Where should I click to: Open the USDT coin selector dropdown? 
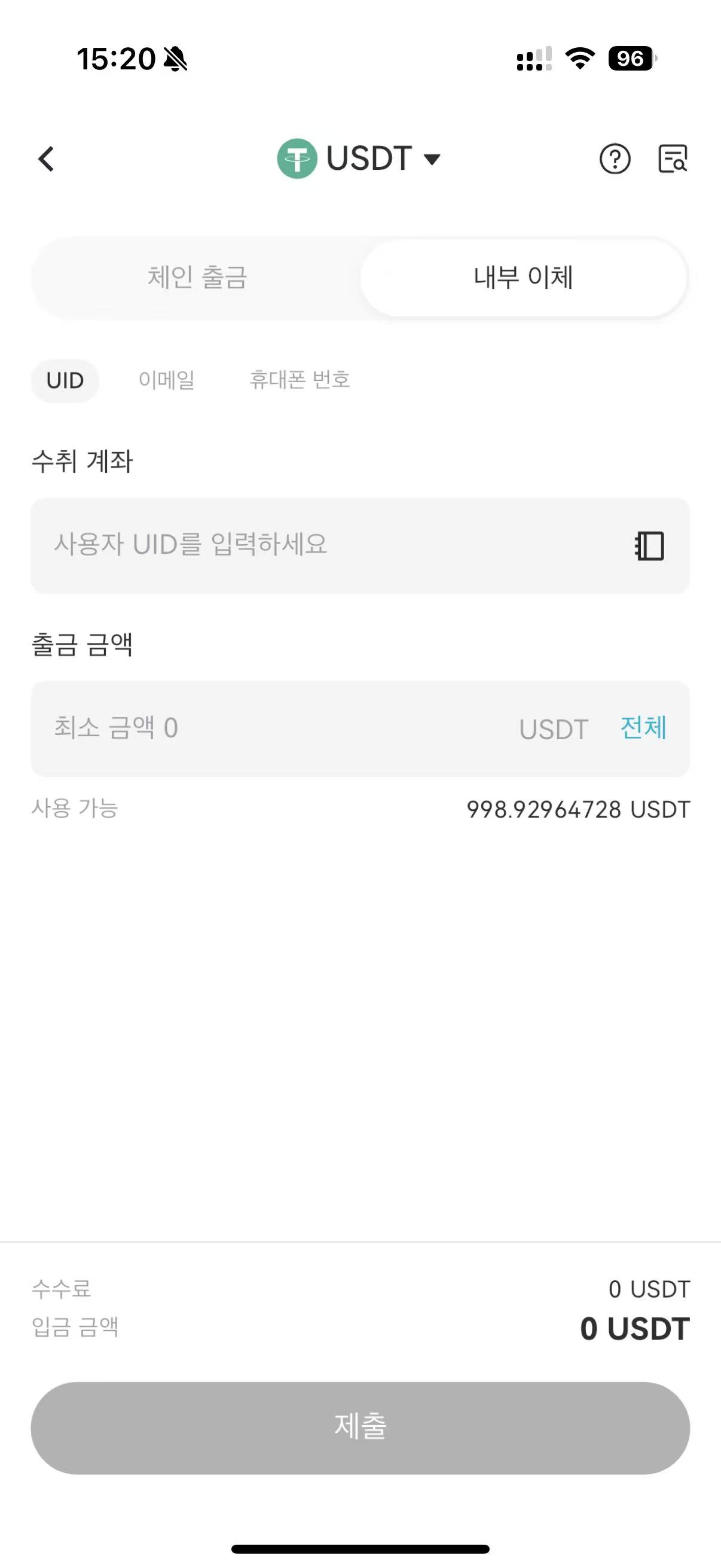coord(359,159)
